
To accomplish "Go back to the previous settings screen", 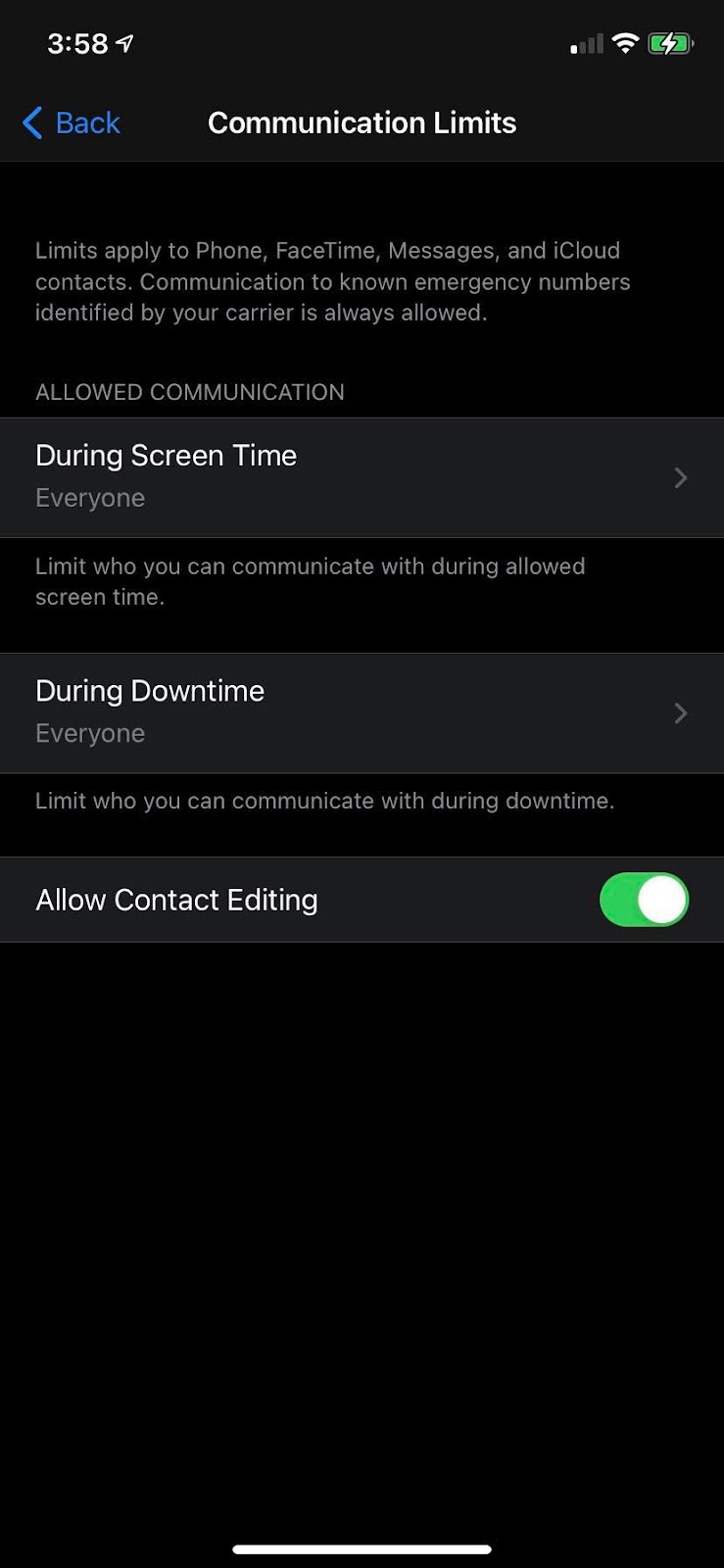I will tap(71, 122).
